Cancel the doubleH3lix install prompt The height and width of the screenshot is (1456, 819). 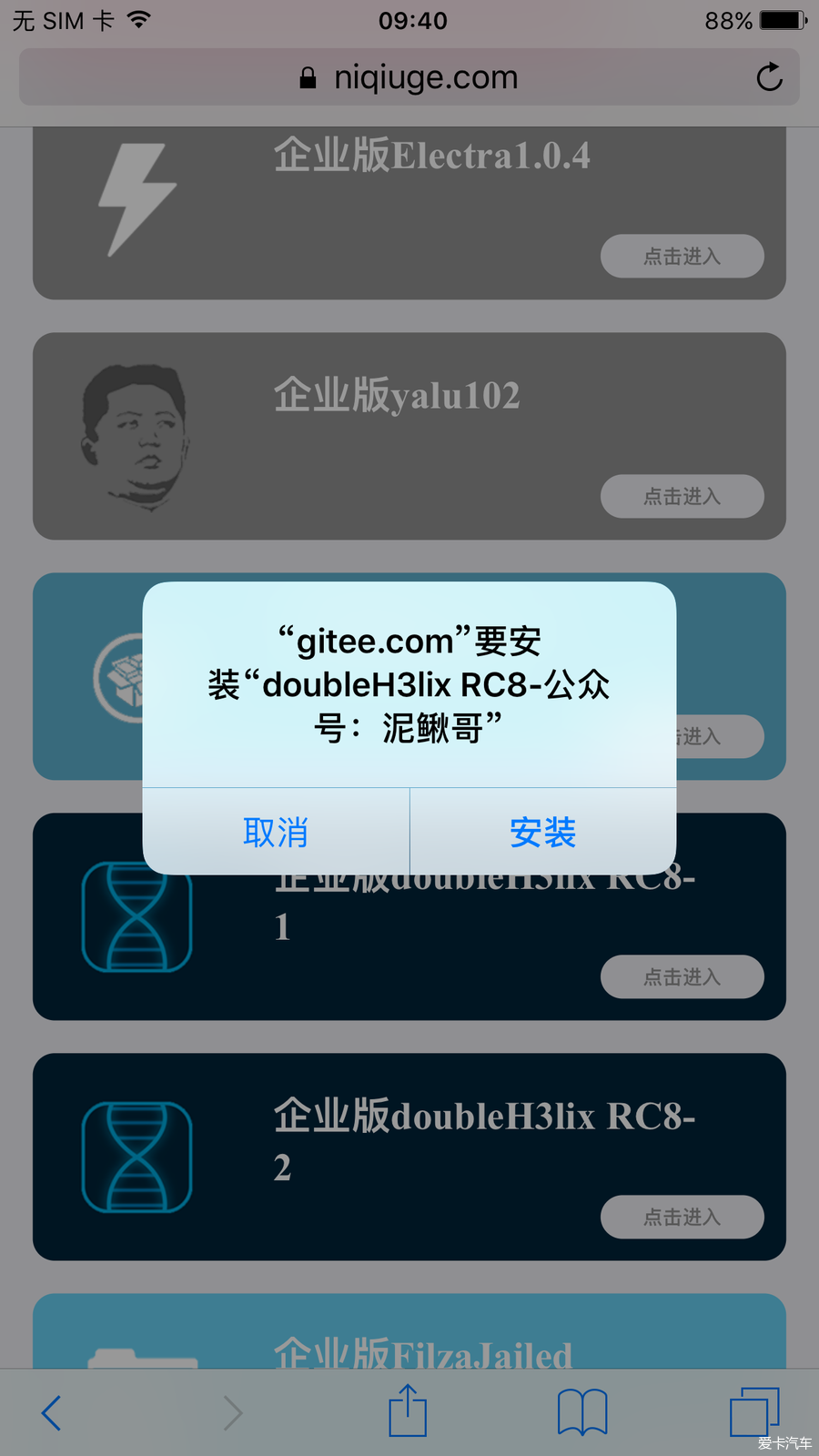click(276, 832)
